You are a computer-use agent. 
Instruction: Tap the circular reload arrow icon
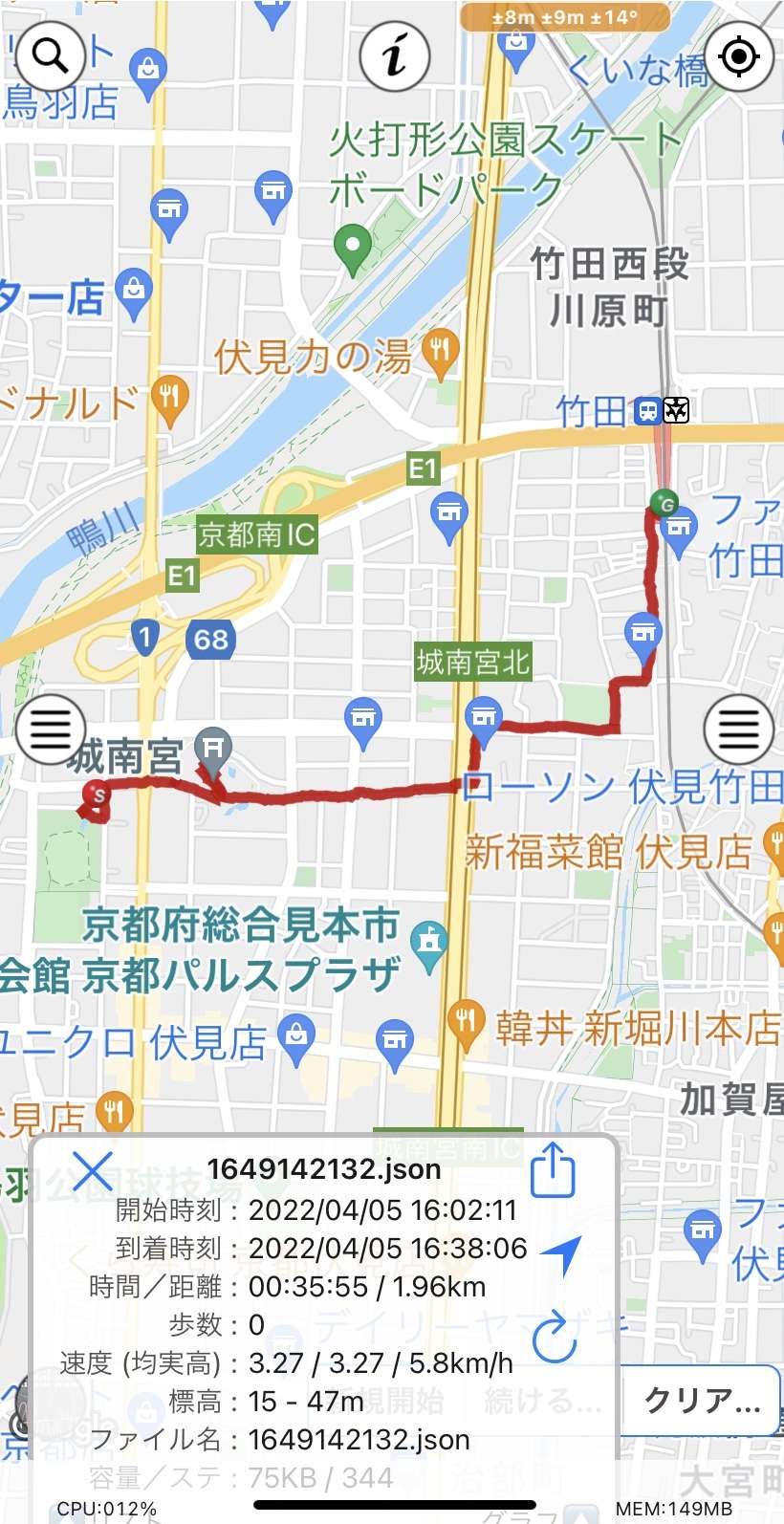(x=555, y=1336)
